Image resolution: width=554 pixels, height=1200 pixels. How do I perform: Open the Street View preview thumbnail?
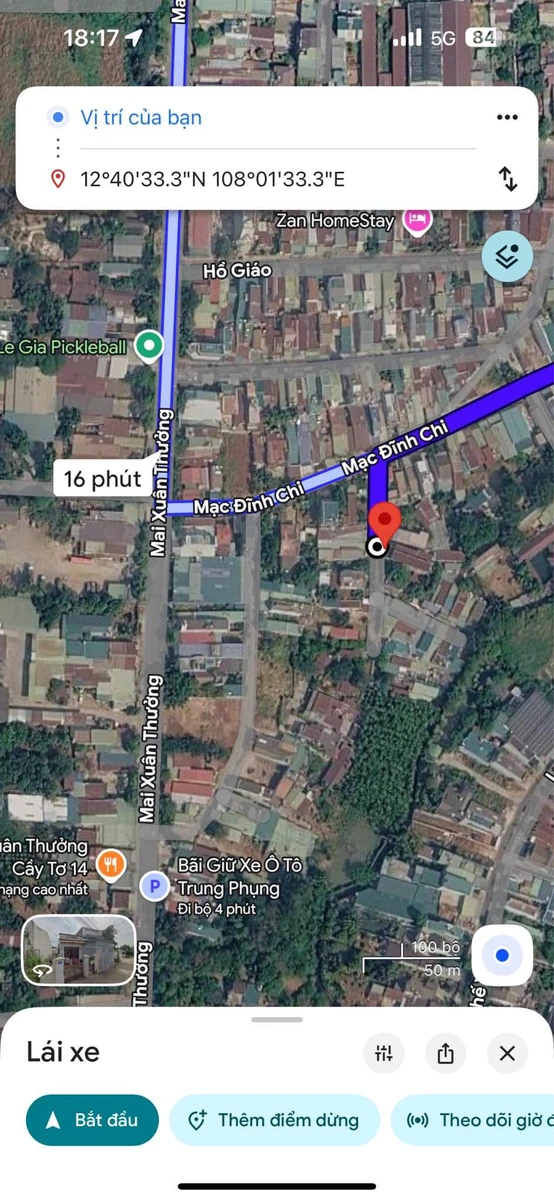[x=79, y=950]
